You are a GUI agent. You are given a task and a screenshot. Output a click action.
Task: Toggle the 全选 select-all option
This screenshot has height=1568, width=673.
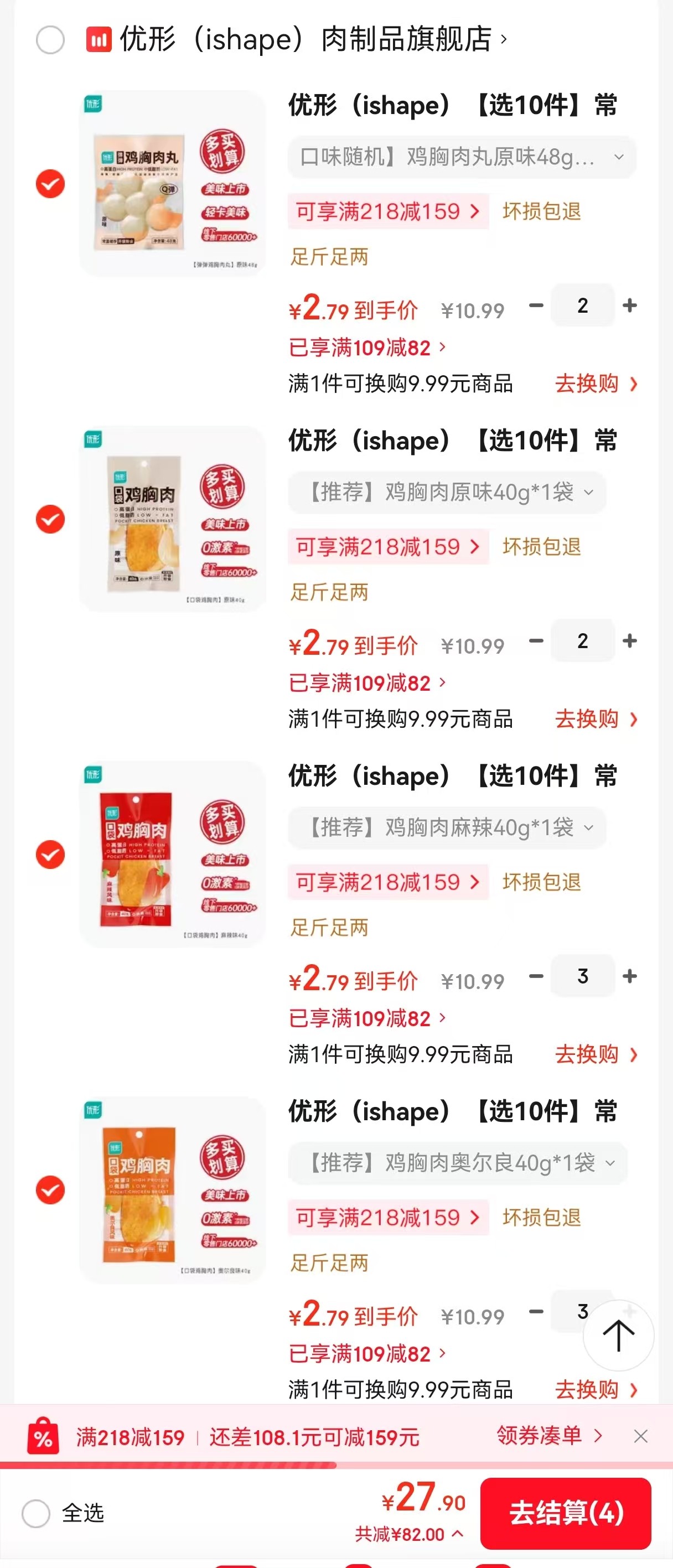(37, 1513)
